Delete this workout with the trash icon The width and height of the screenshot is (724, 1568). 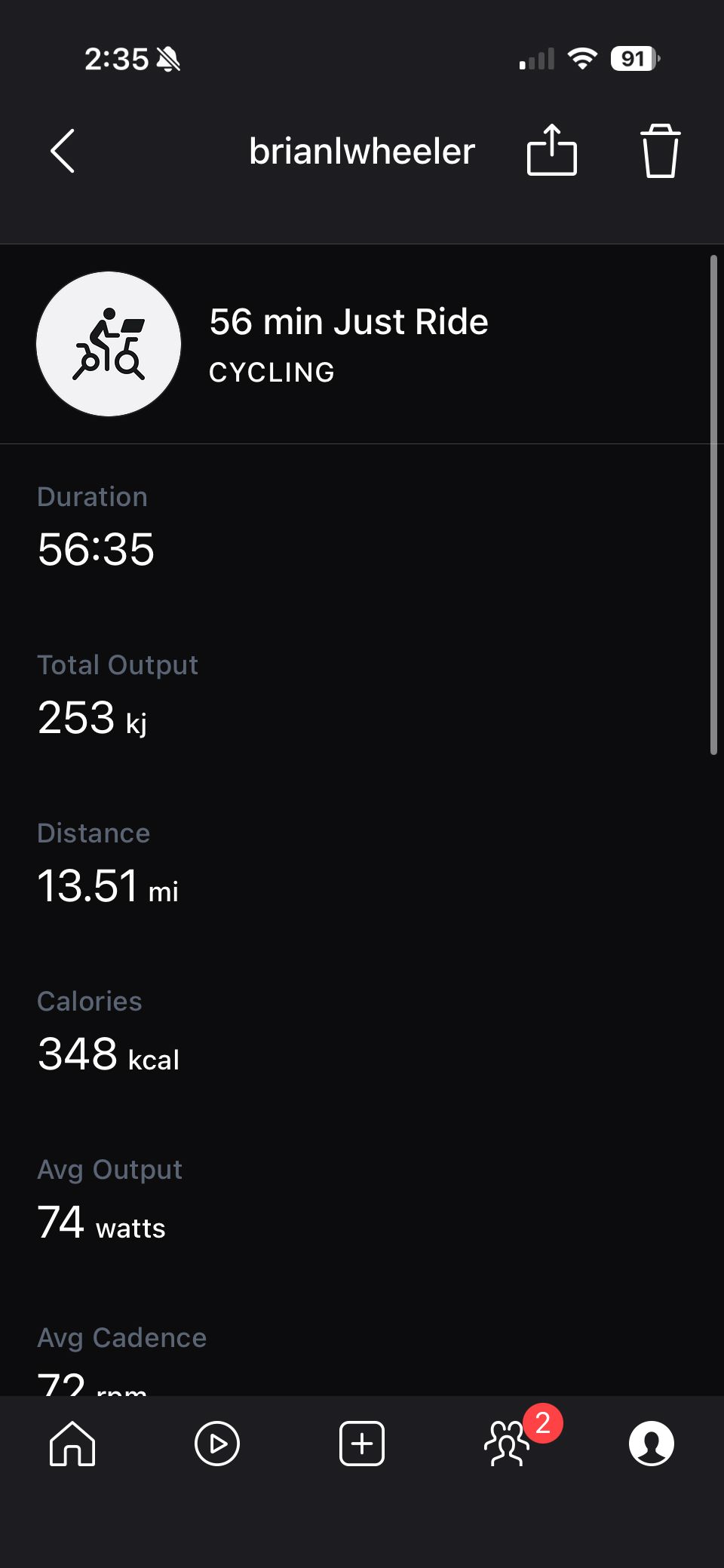click(660, 151)
